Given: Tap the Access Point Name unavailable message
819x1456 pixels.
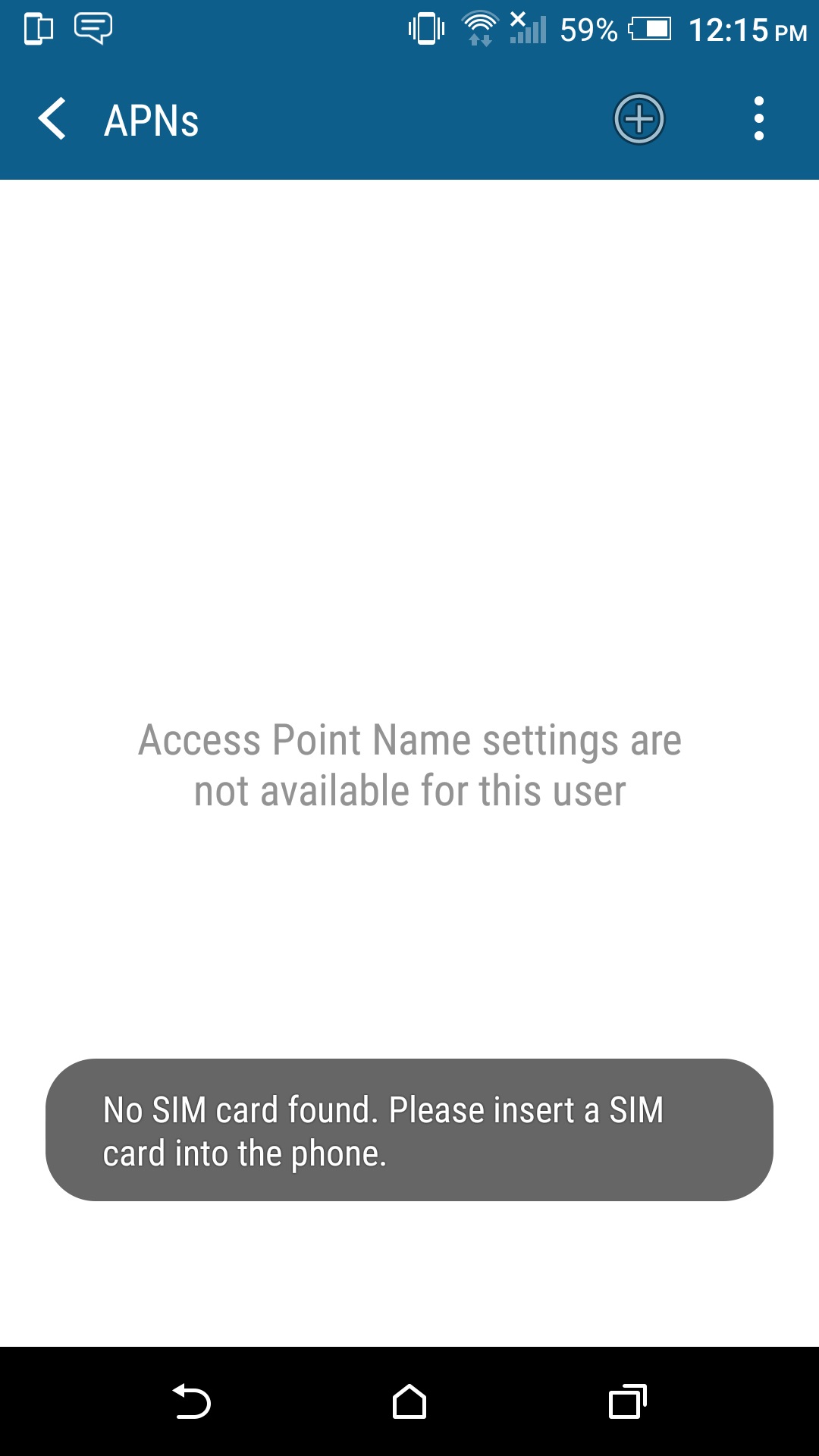Looking at the screenshot, I should click(409, 764).
